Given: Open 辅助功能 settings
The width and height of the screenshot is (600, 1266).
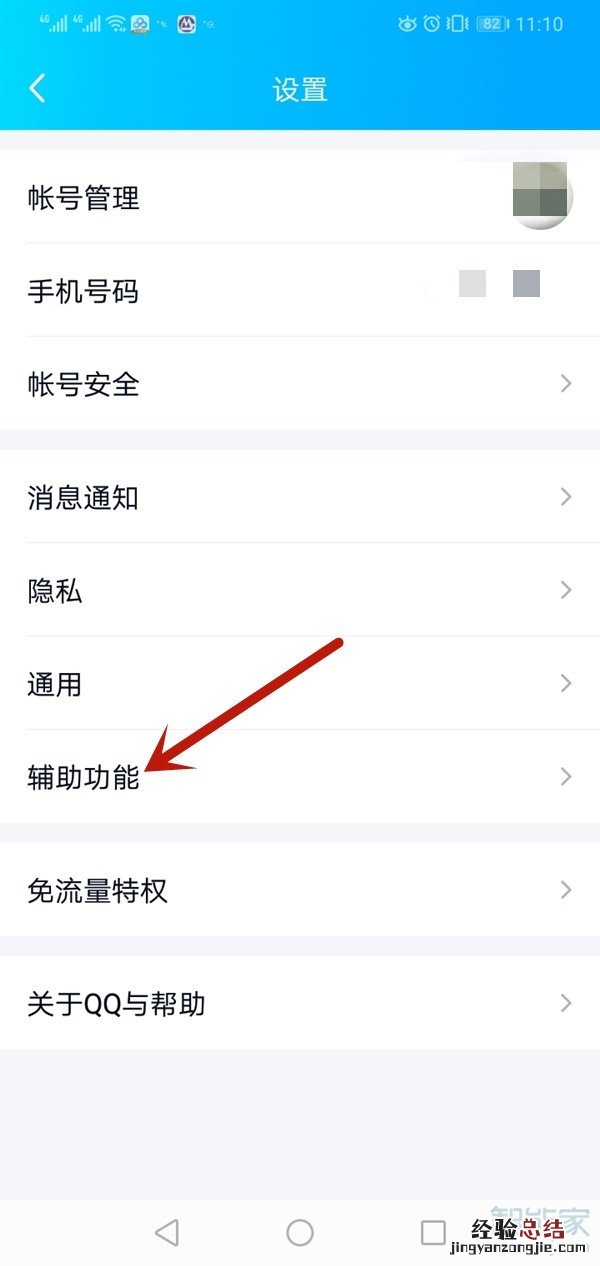Looking at the screenshot, I should click(x=300, y=777).
